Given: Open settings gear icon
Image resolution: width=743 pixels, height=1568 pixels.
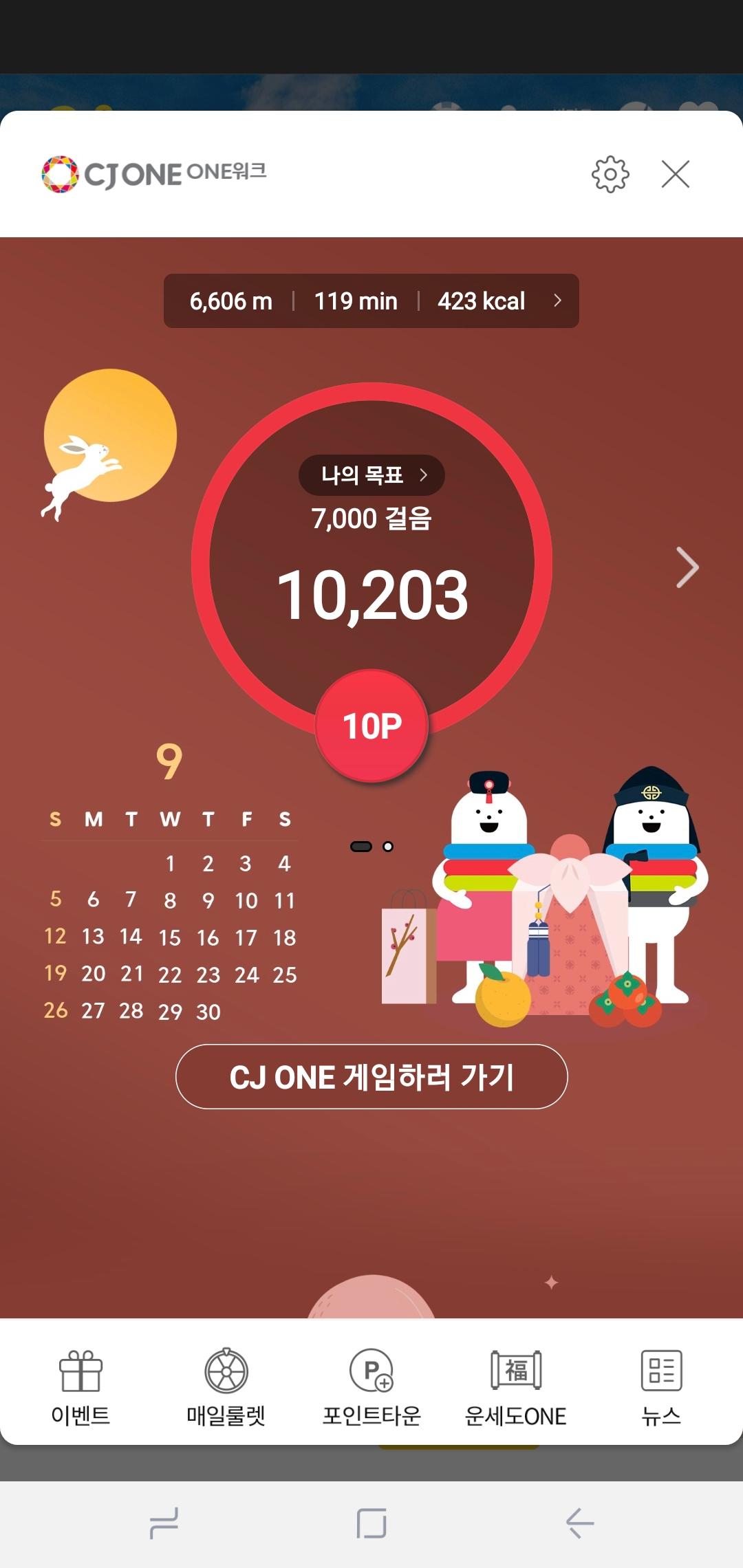Looking at the screenshot, I should 610,174.
